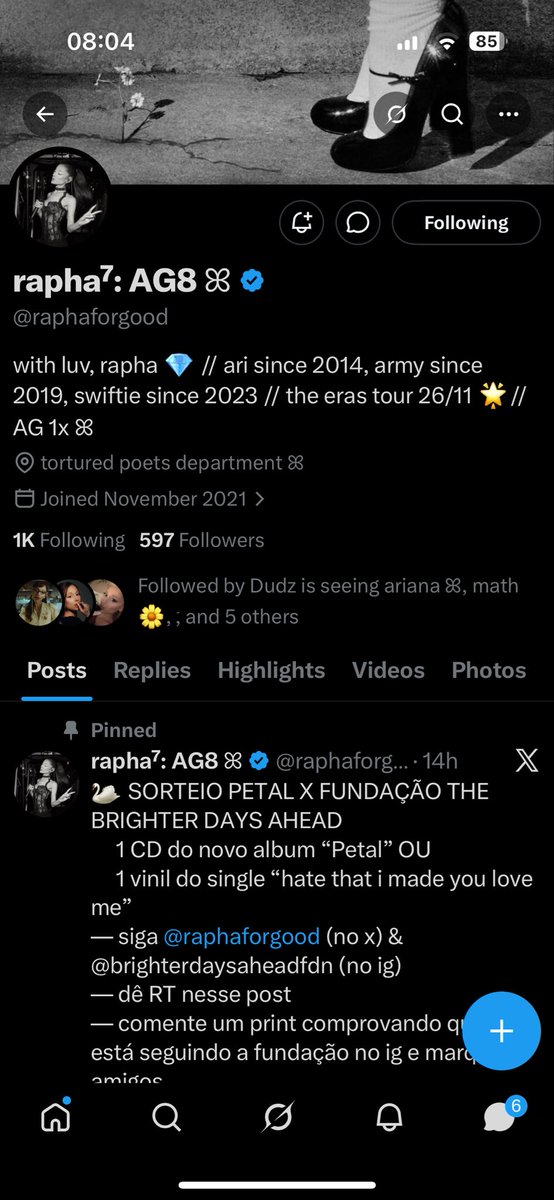This screenshot has height=1200, width=554.
Task: Open the three-dot overflow menu
Action: [509, 114]
